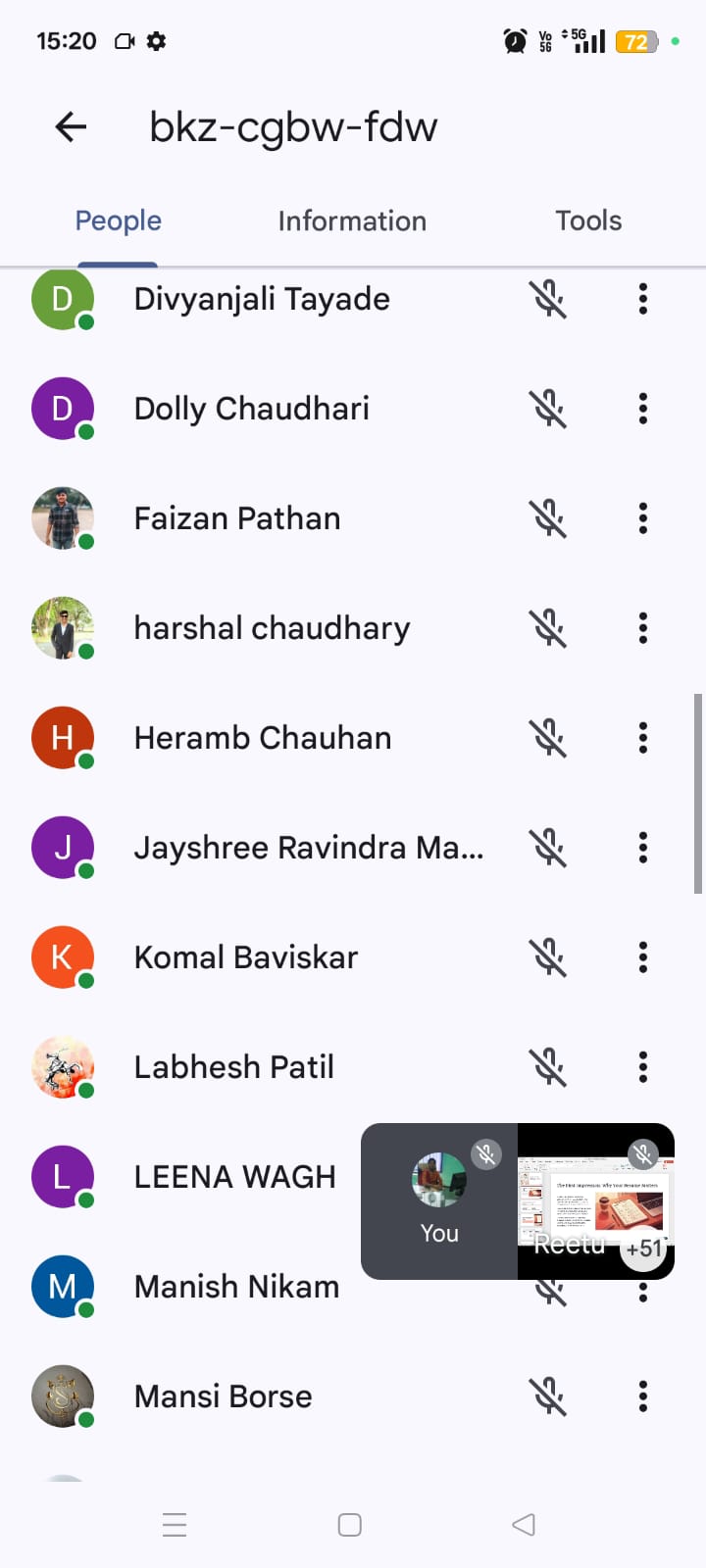Open LEENA WAGH participant row
The image size is (706, 1568).
(234, 1177)
